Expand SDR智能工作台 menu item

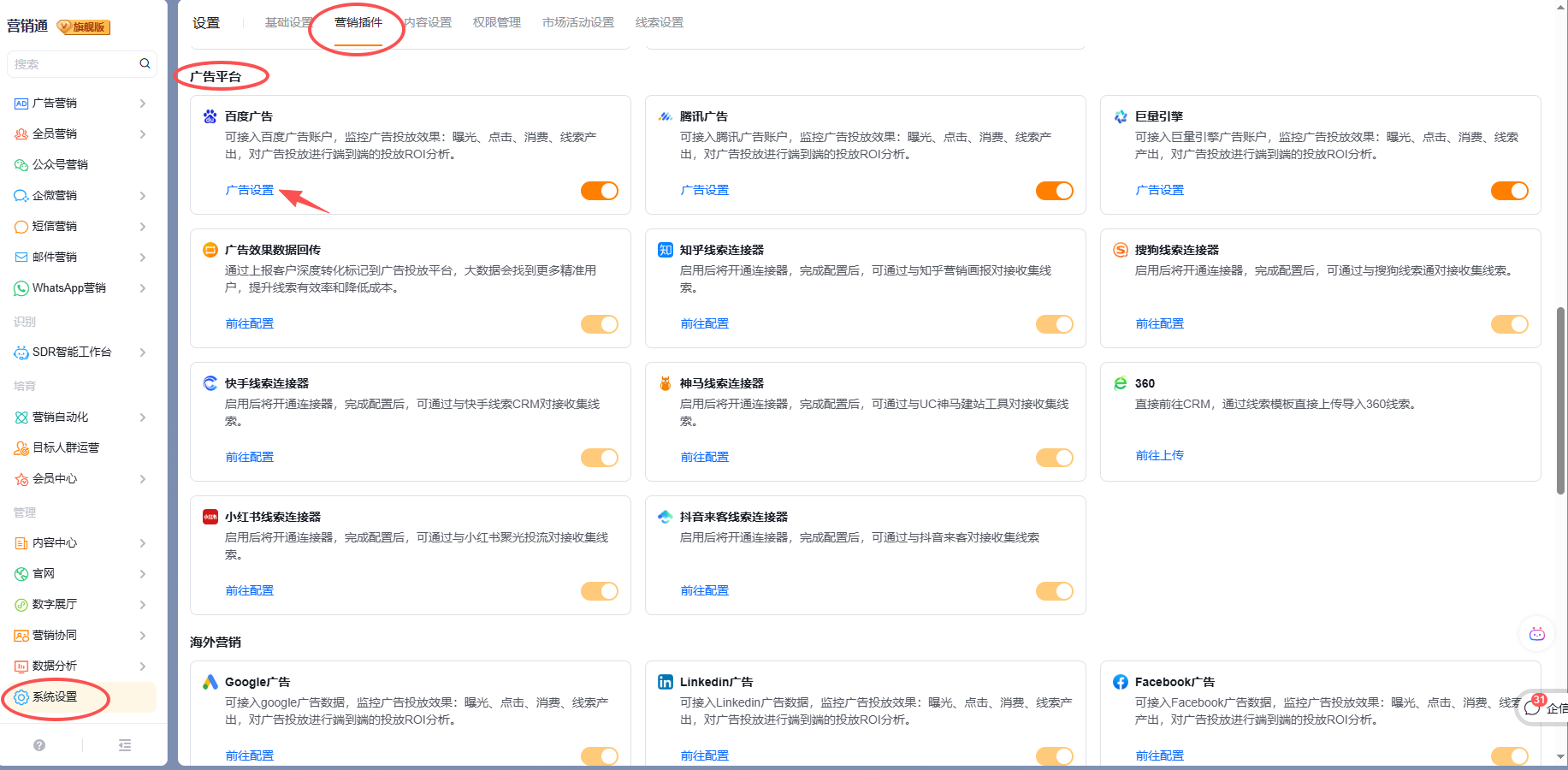(79, 352)
